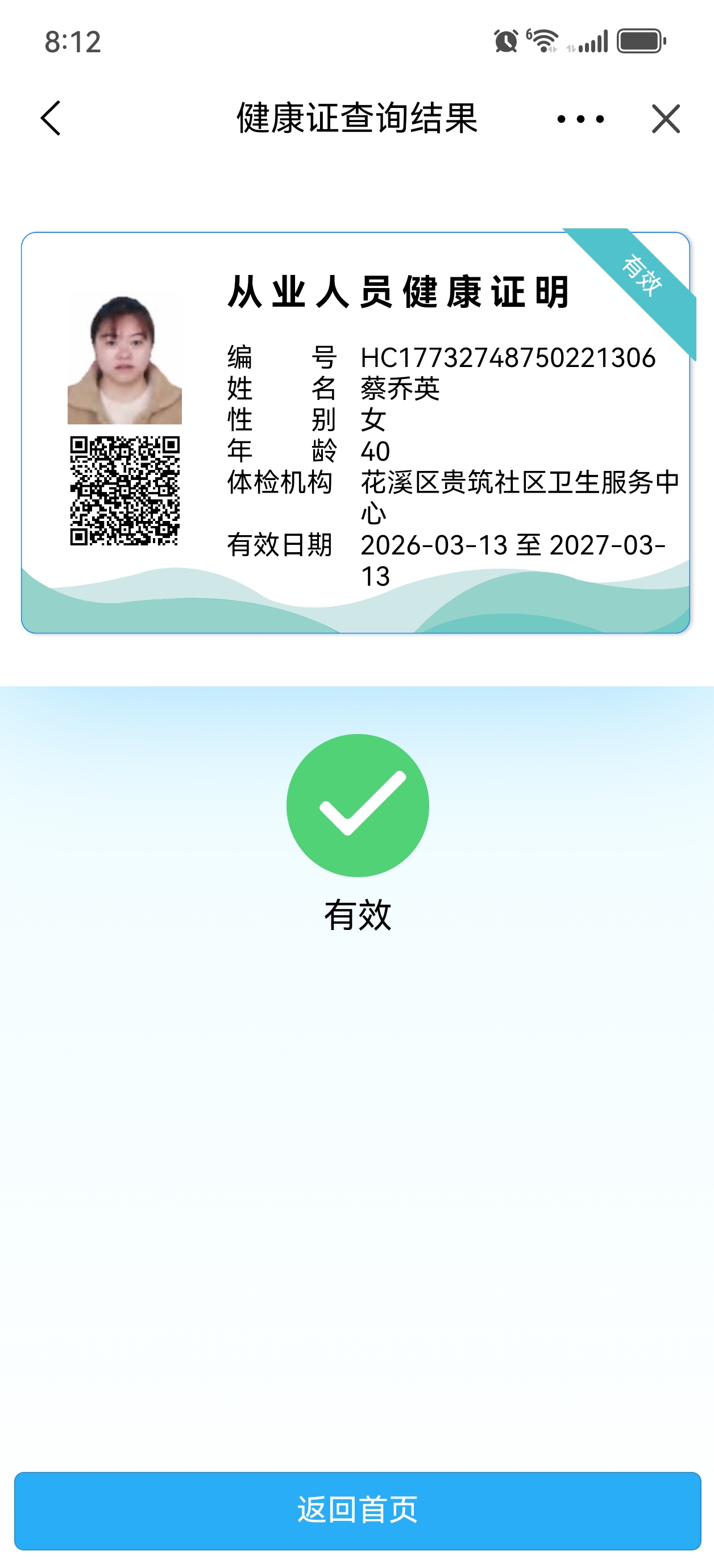Open the three-dot more options menu
Image resolution: width=714 pixels, height=1568 pixels.
pyautogui.click(x=580, y=119)
